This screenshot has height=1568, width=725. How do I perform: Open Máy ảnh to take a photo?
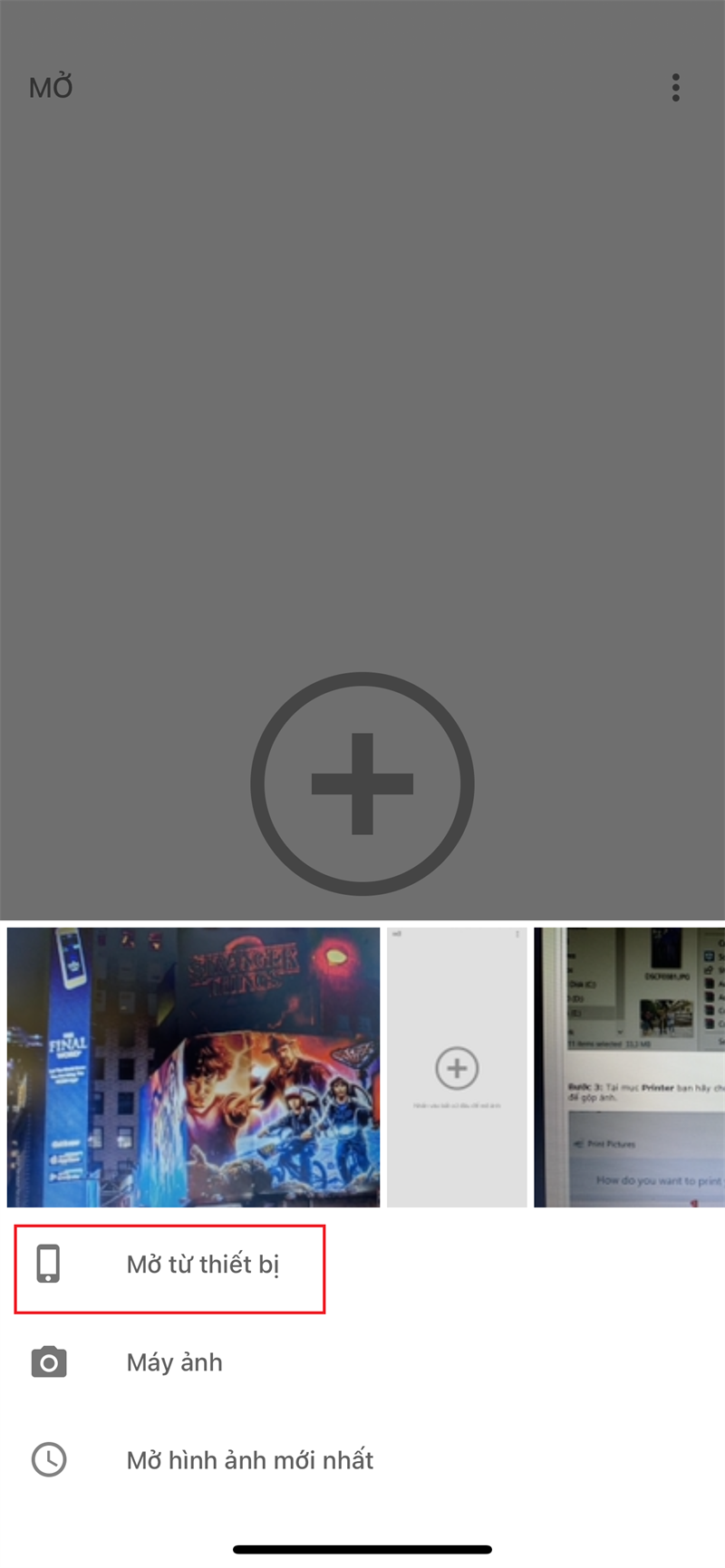(x=174, y=1362)
